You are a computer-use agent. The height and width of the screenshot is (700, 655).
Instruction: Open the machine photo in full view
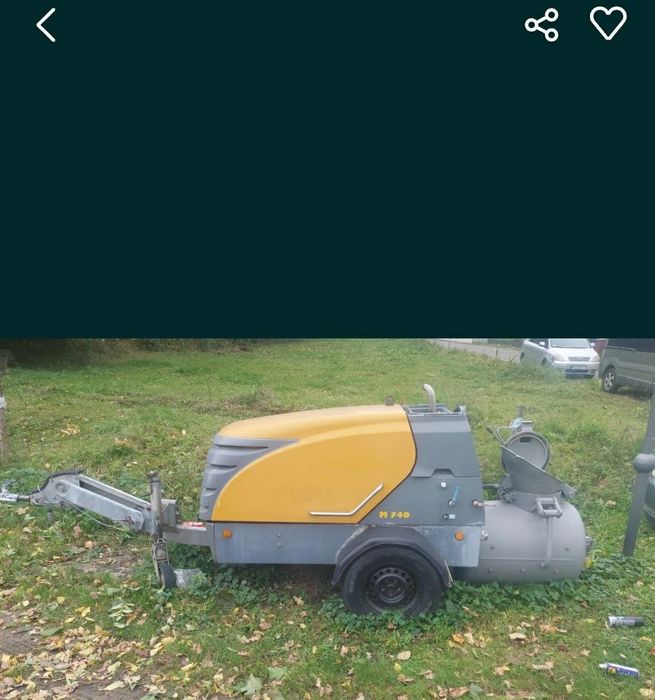click(x=327, y=518)
